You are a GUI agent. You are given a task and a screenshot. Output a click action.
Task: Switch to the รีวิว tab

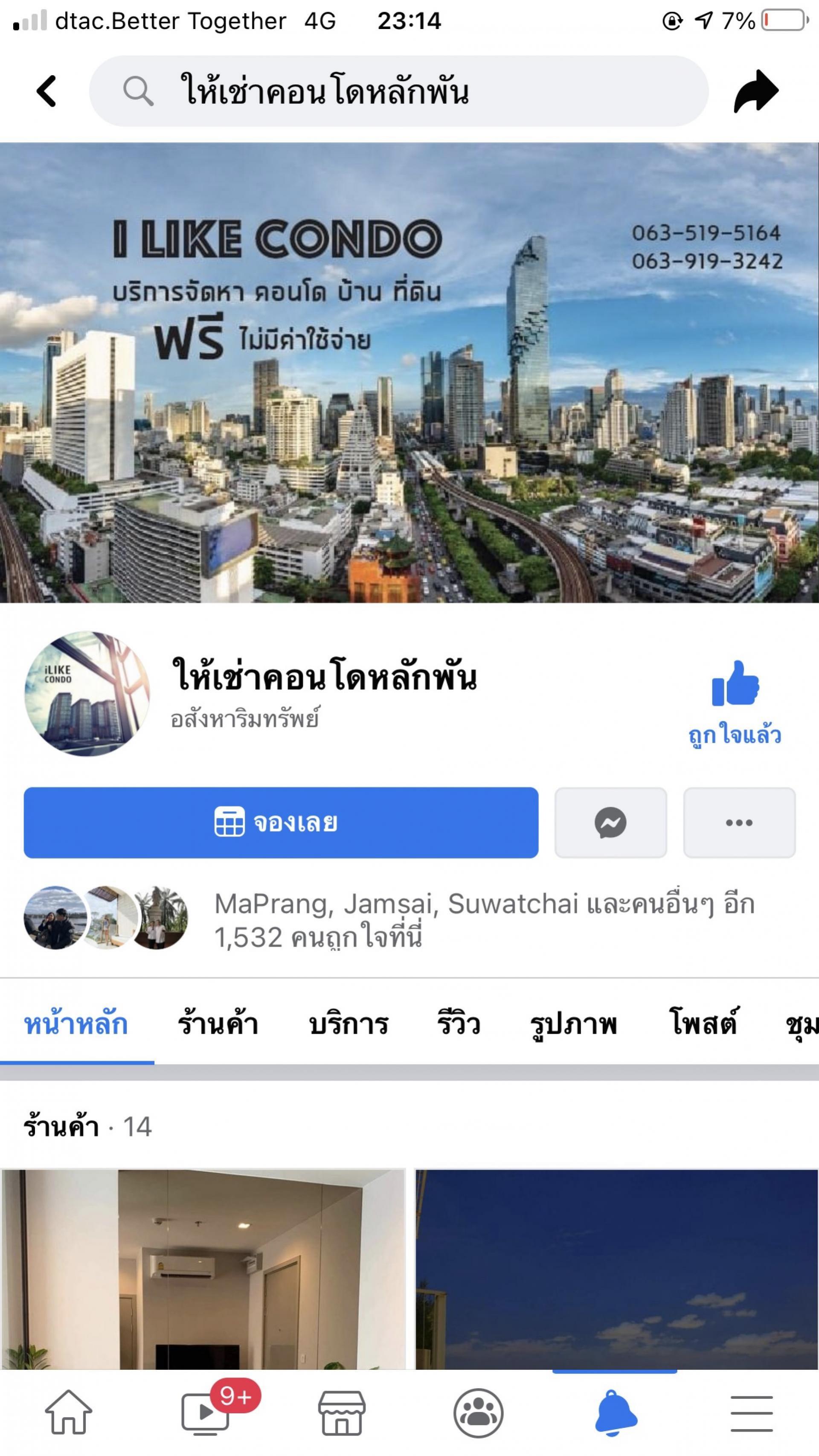[x=459, y=1024]
